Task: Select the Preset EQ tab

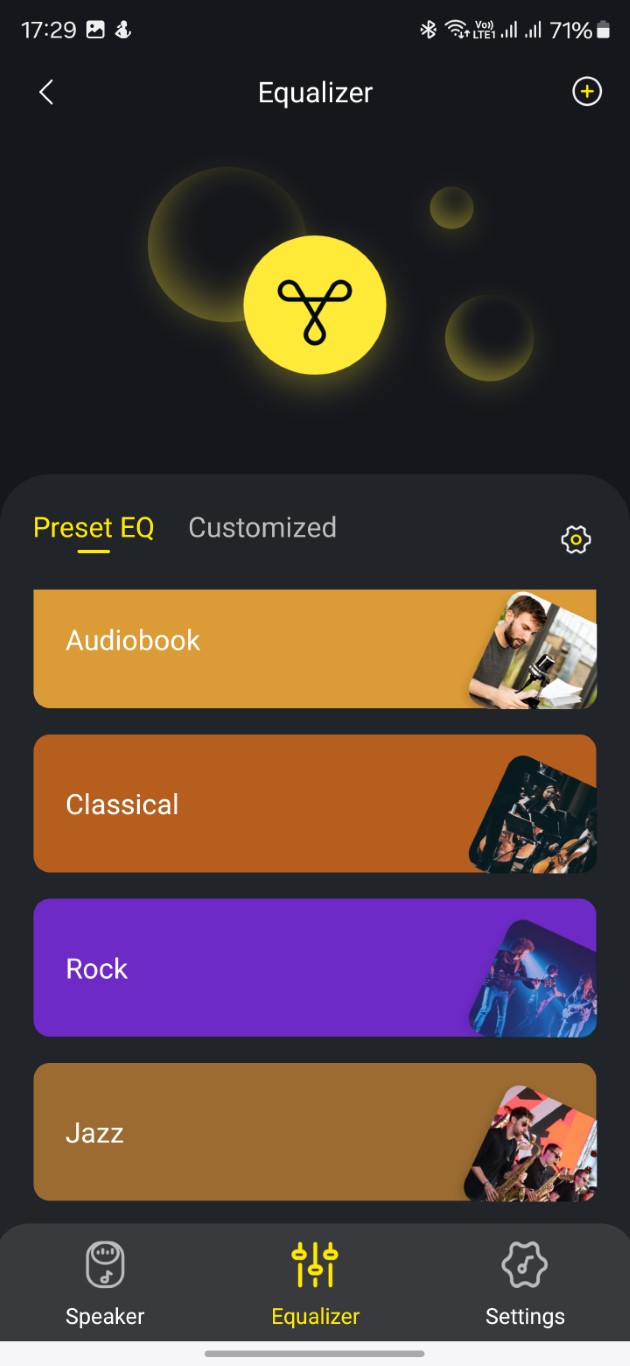Action: click(x=94, y=527)
